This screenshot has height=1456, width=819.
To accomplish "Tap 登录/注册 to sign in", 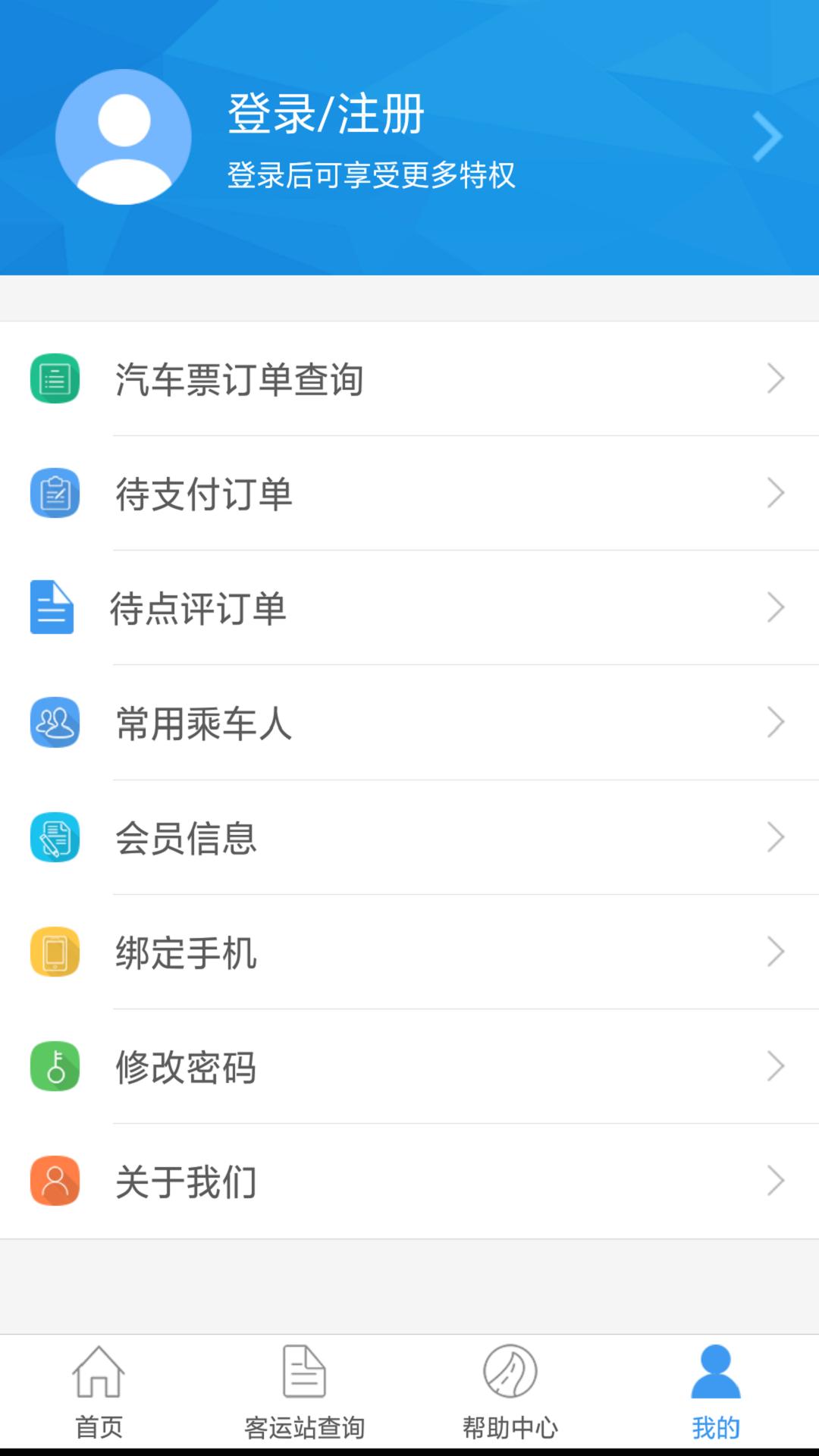I will (326, 115).
